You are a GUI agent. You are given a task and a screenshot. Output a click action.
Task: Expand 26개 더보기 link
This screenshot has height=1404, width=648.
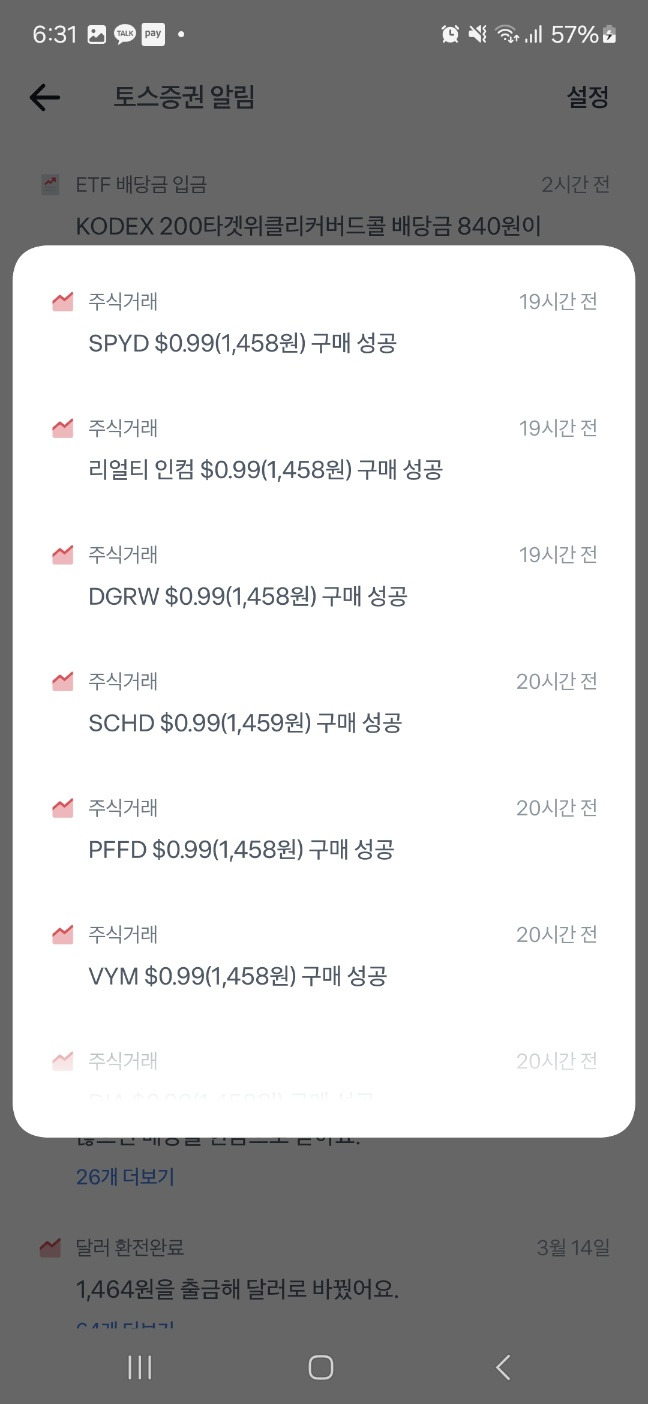pos(125,1177)
